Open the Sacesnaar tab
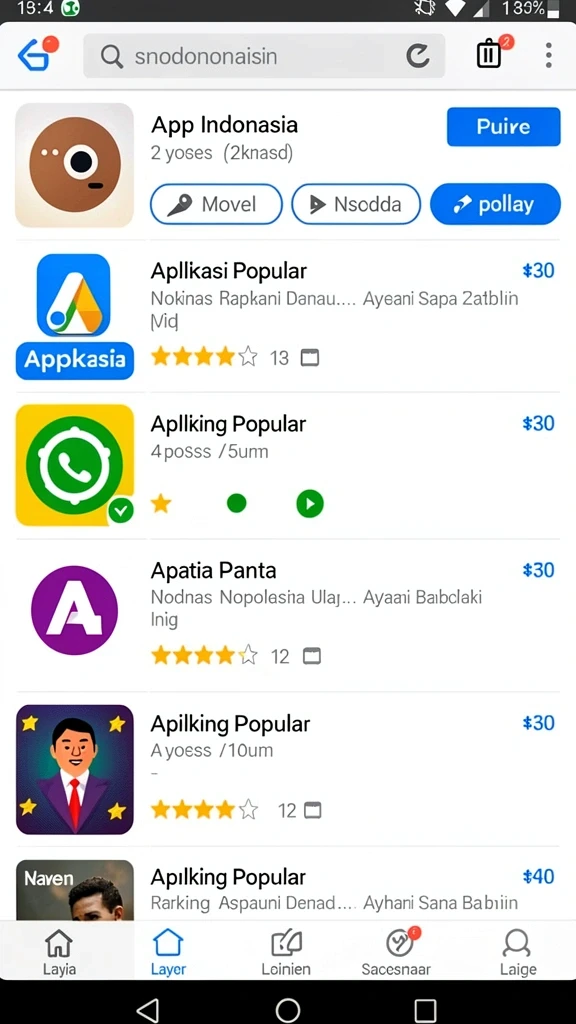576x1024 pixels. tap(396, 952)
